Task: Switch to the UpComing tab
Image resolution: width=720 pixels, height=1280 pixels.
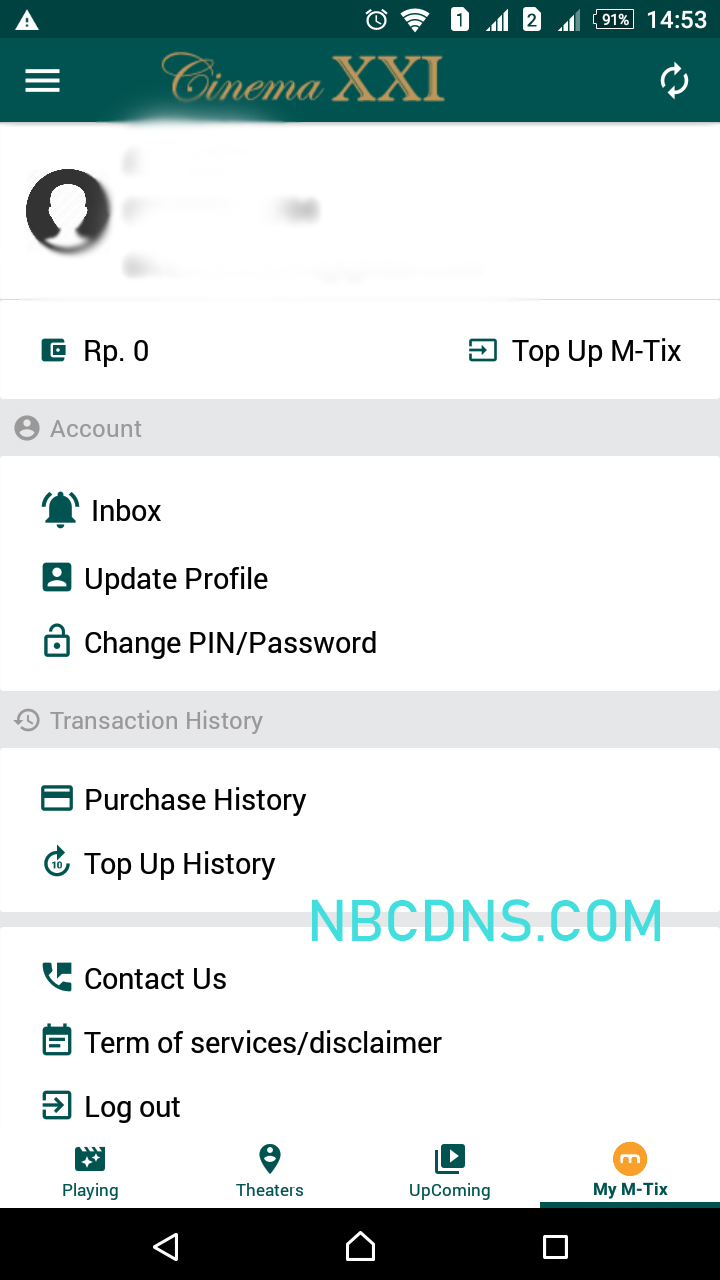Action: point(450,1172)
